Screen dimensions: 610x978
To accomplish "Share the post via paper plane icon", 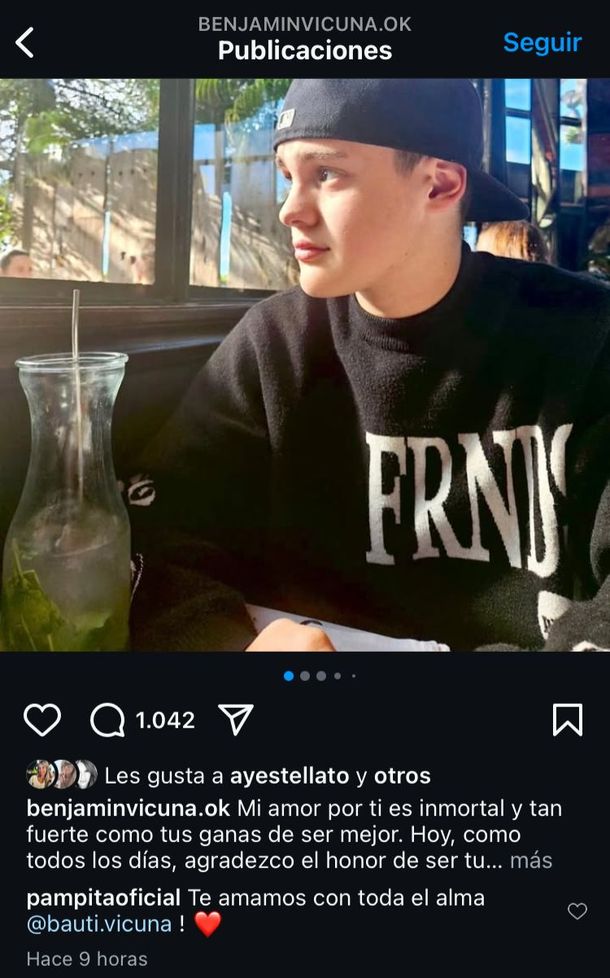I will click(x=235, y=719).
